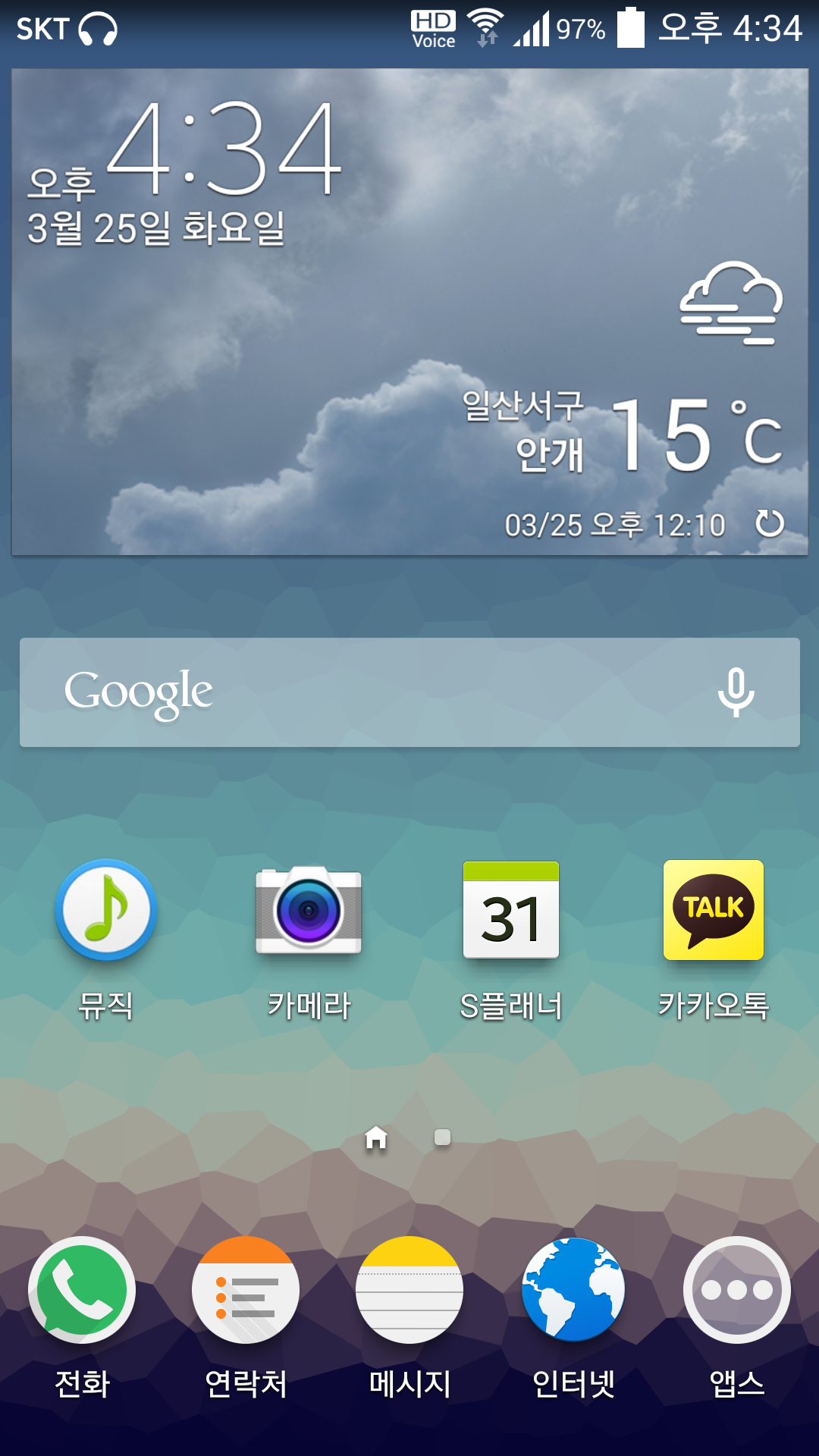Image resolution: width=819 pixels, height=1456 pixels.
Task: Select the home page indicator
Action: click(x=376, y=1137)
